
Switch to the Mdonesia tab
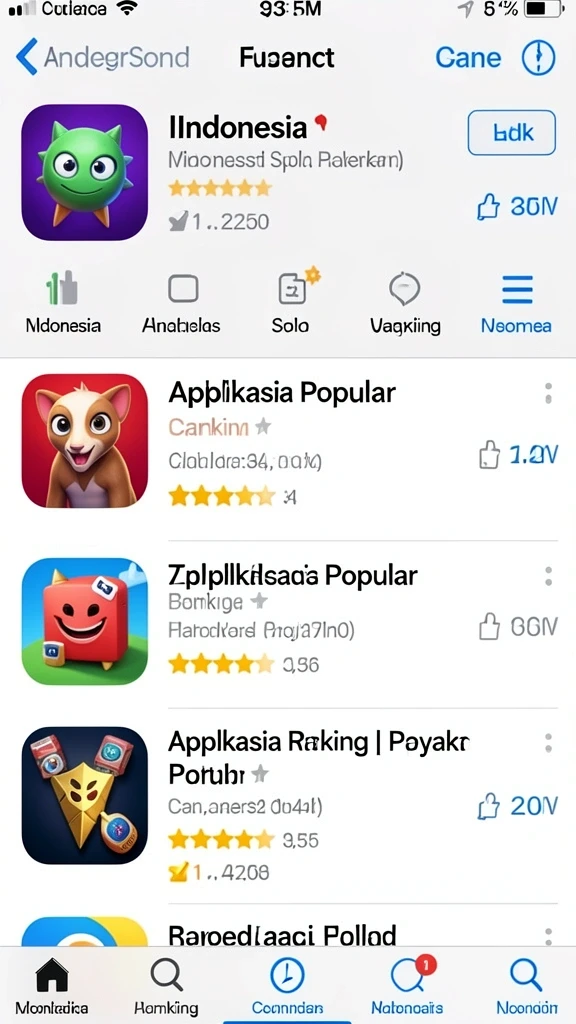63,303
